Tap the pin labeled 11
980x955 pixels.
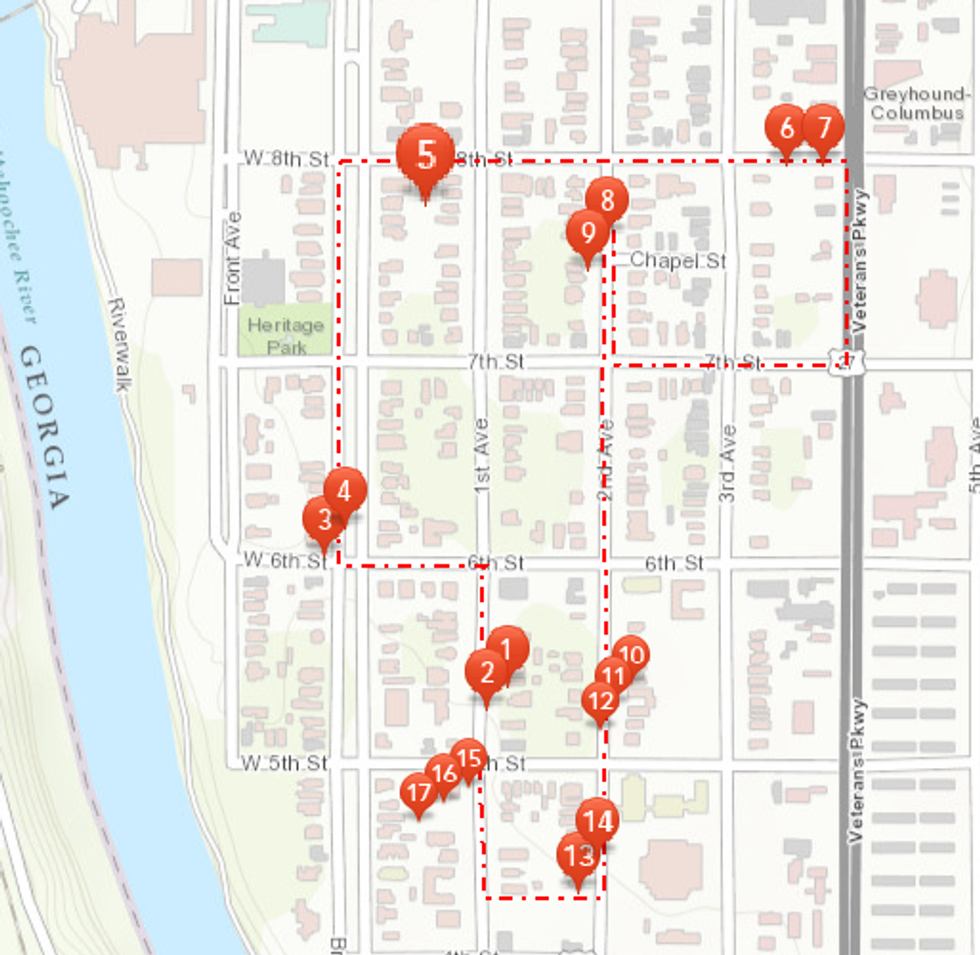point(613,677)
